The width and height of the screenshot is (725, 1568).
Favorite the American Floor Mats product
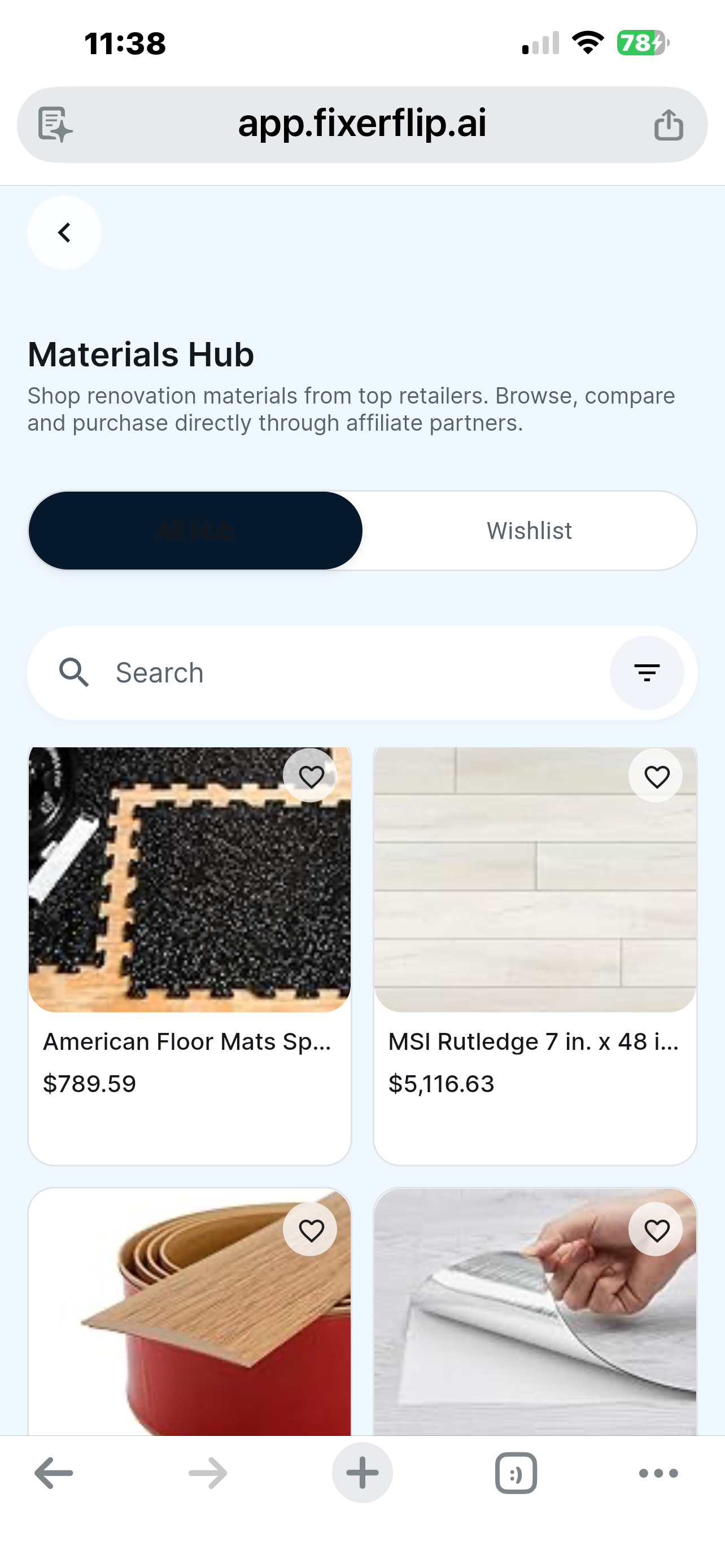tap(311, 775)
